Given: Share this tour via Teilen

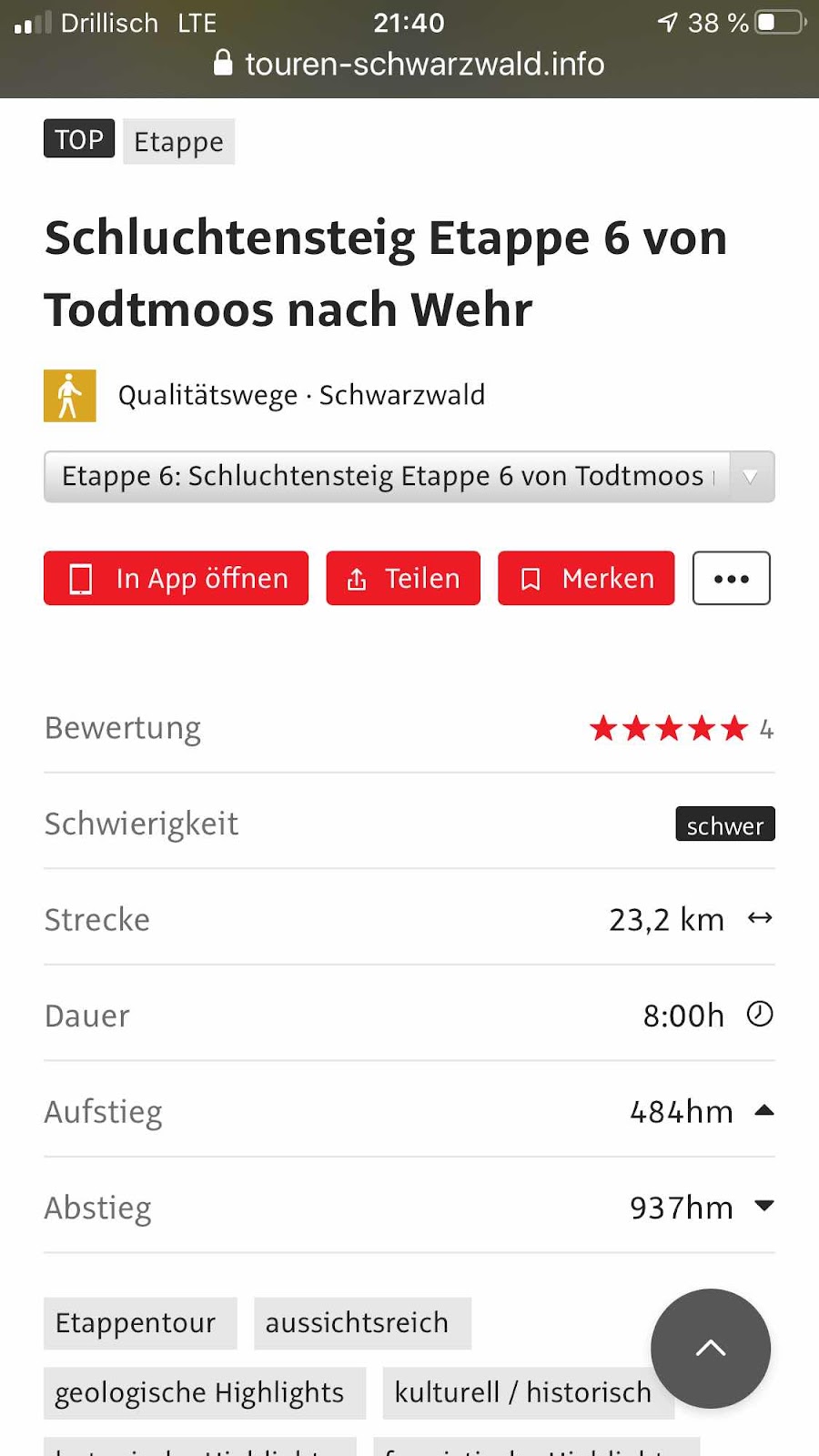Looking at the screenshot, I should pos(403,578).
